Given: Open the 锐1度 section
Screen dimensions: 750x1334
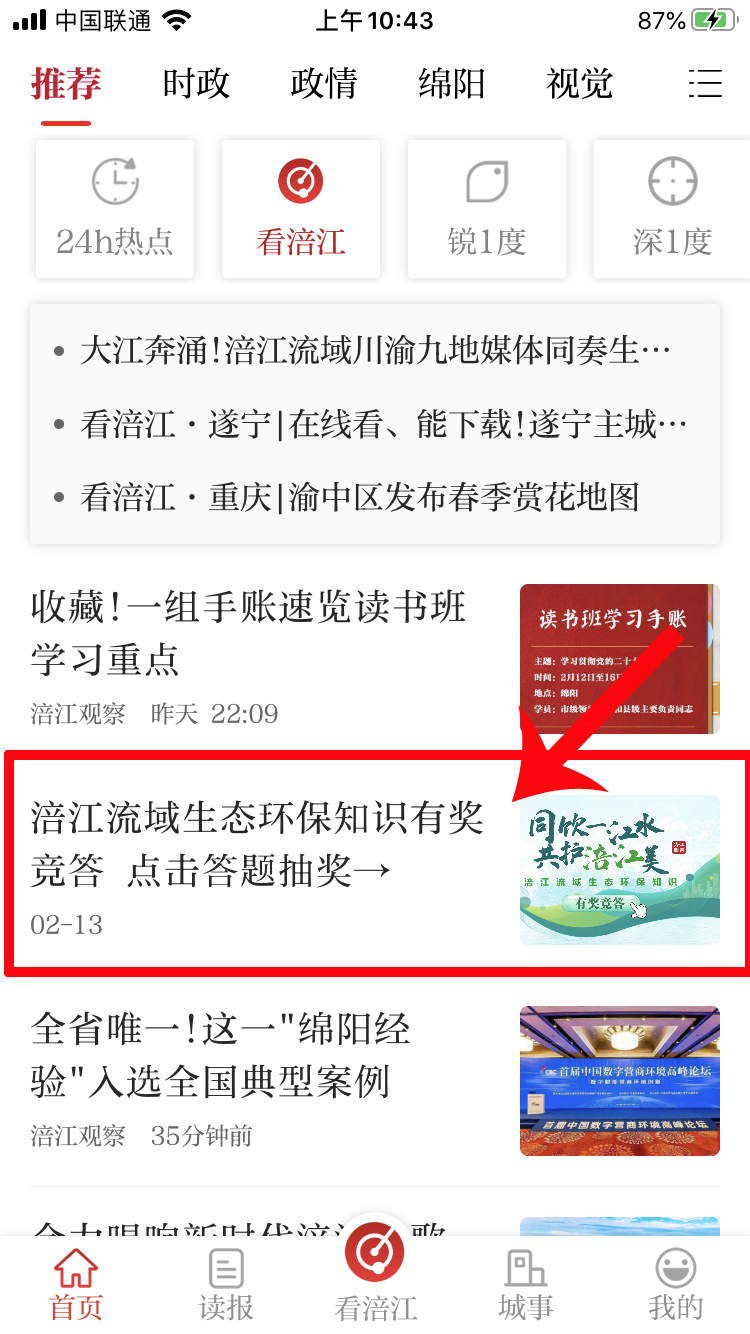Looking at the screenshot, I should coord(487,209).
